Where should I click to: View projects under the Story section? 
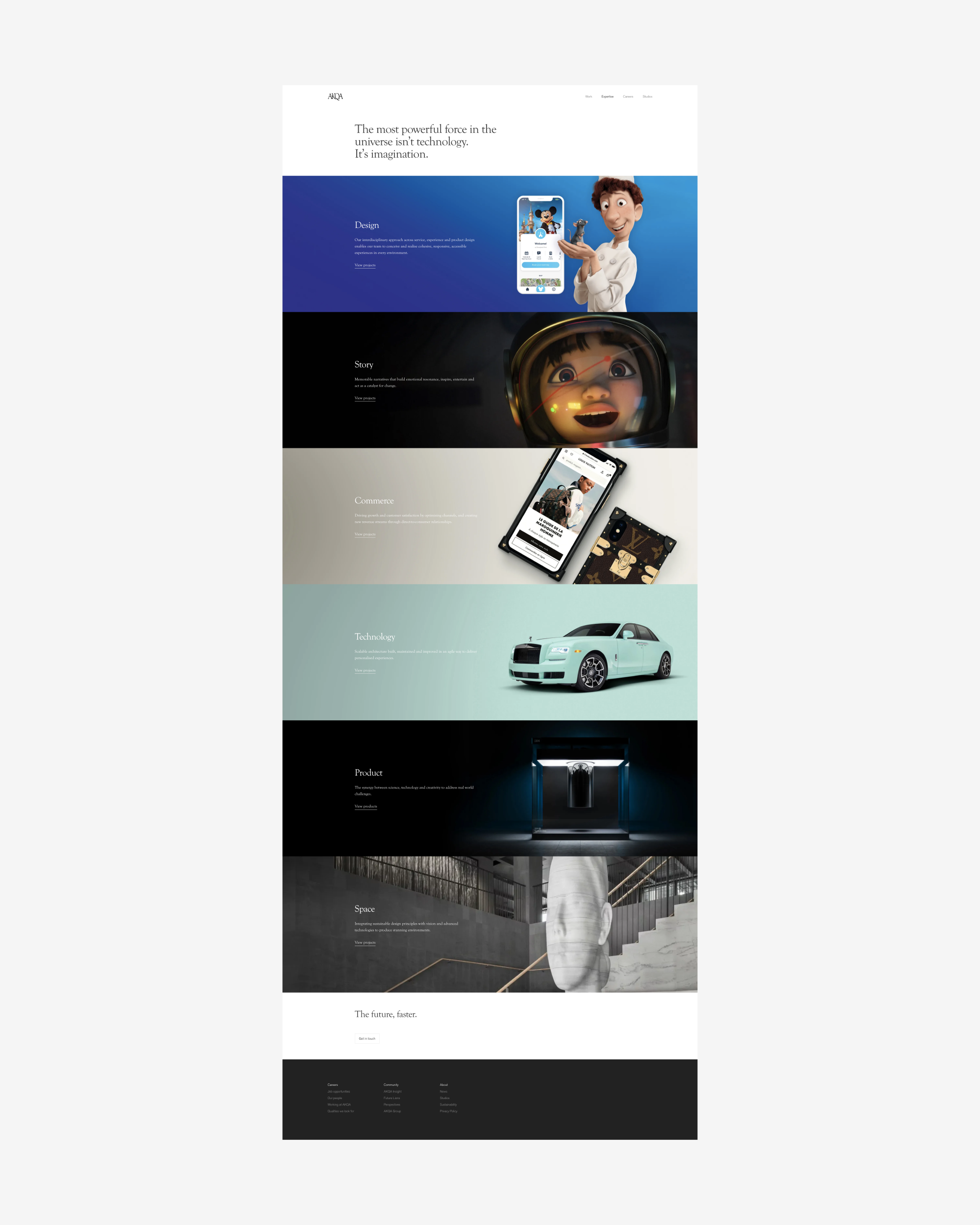pyautogui.click(x=365, y=398)
